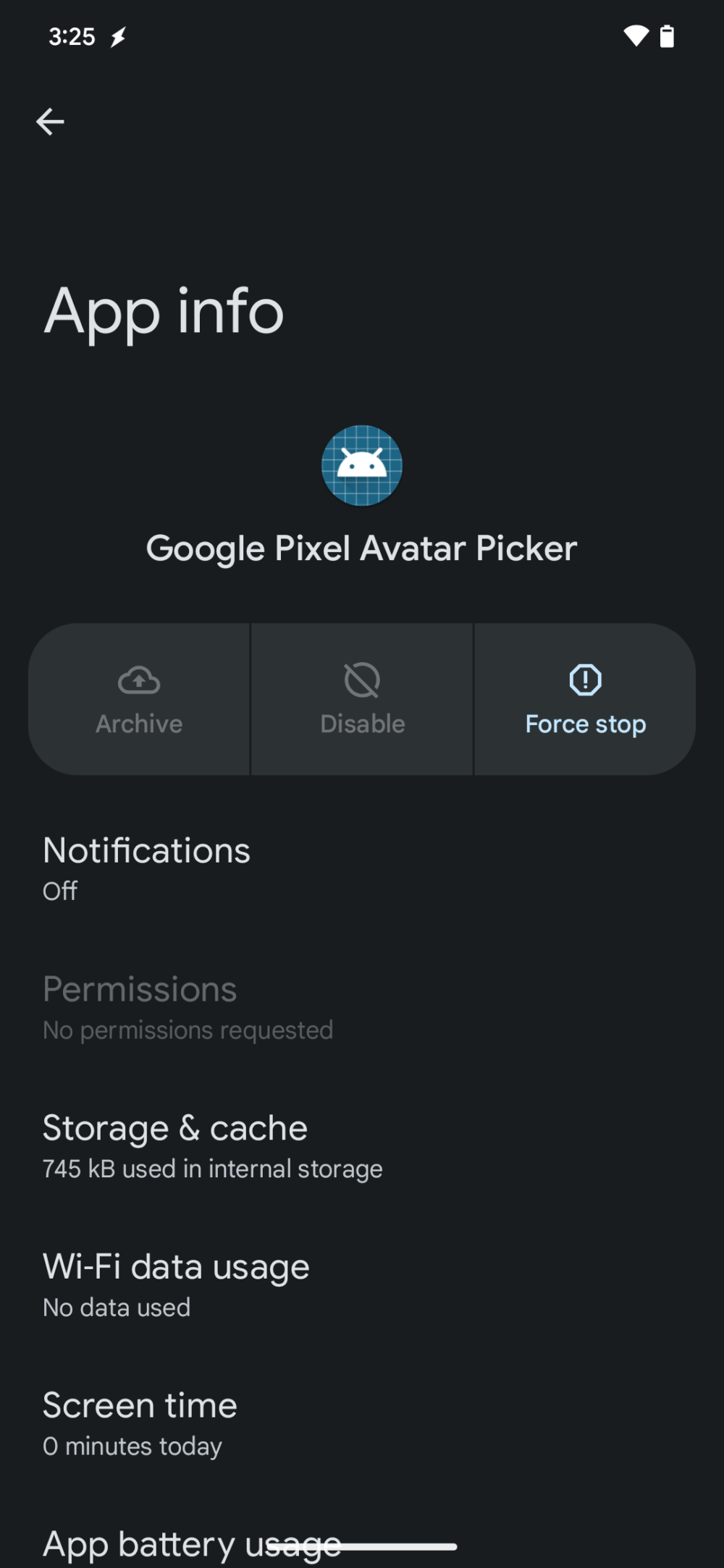The width and height of the screenshot is (724, 1568).
Task: Tap the clock showing 3:25
Action: tap(73, 36)
